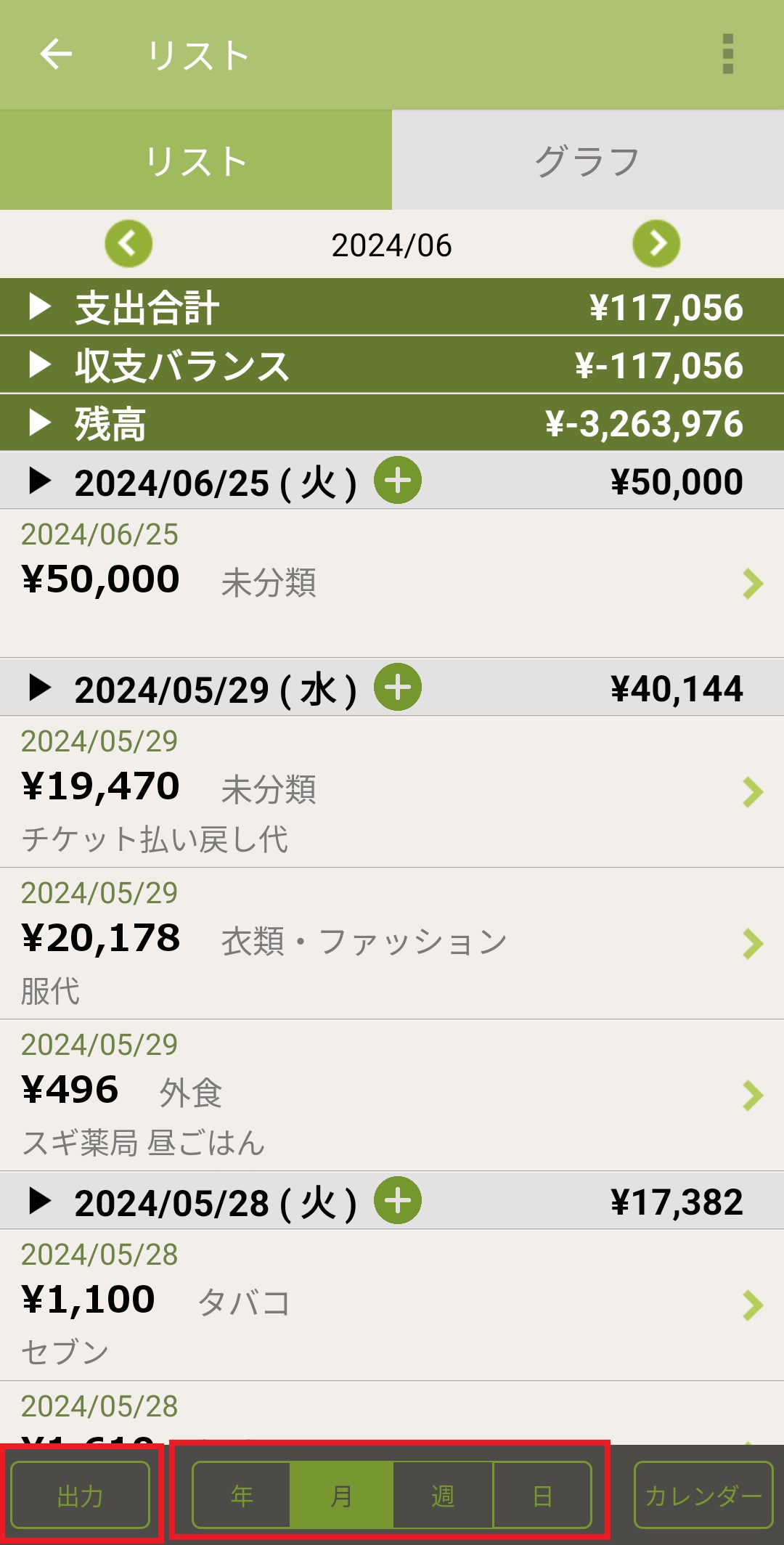784x1545 pixels.
Task: Go to the previous month
Action: (128, 244)
